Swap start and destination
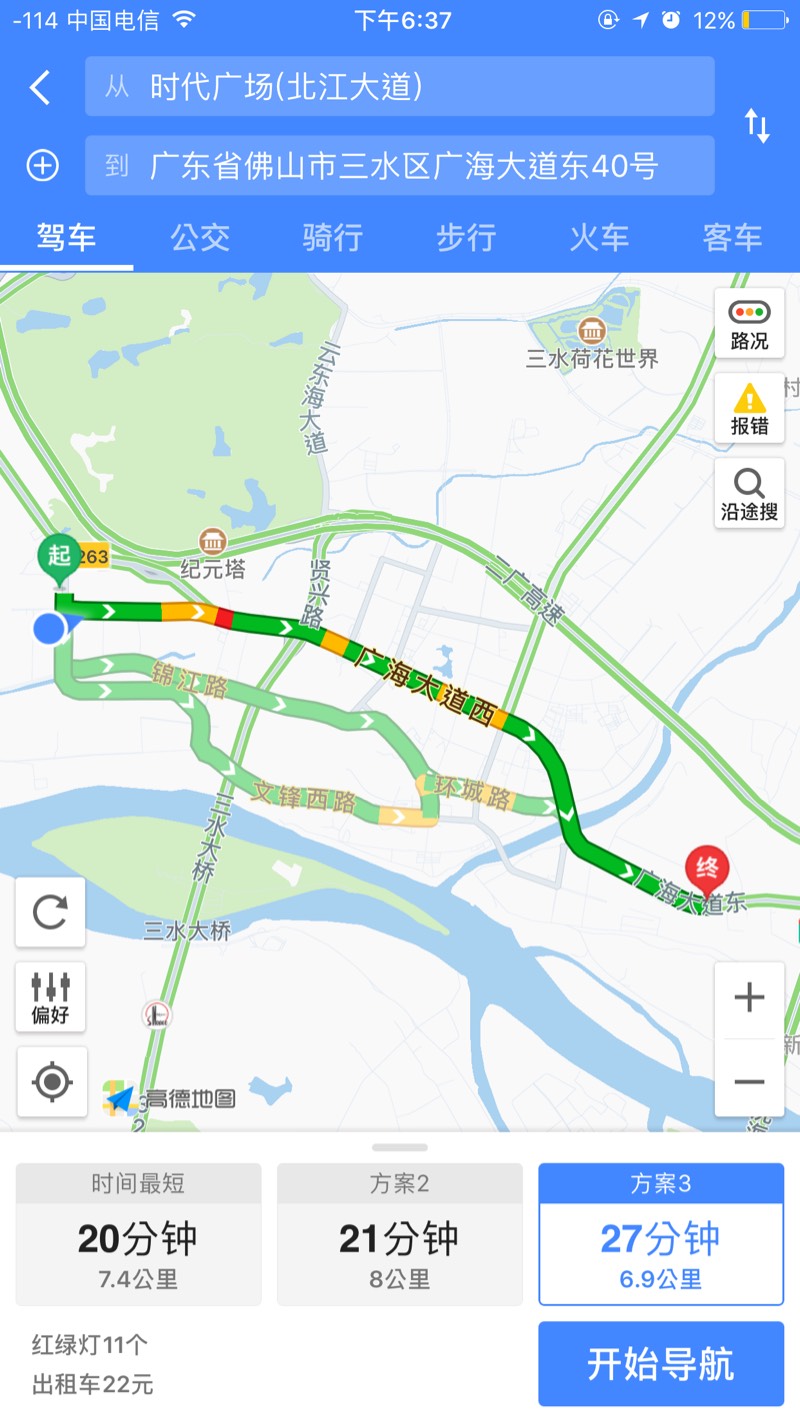 click(x=757, y=126)
